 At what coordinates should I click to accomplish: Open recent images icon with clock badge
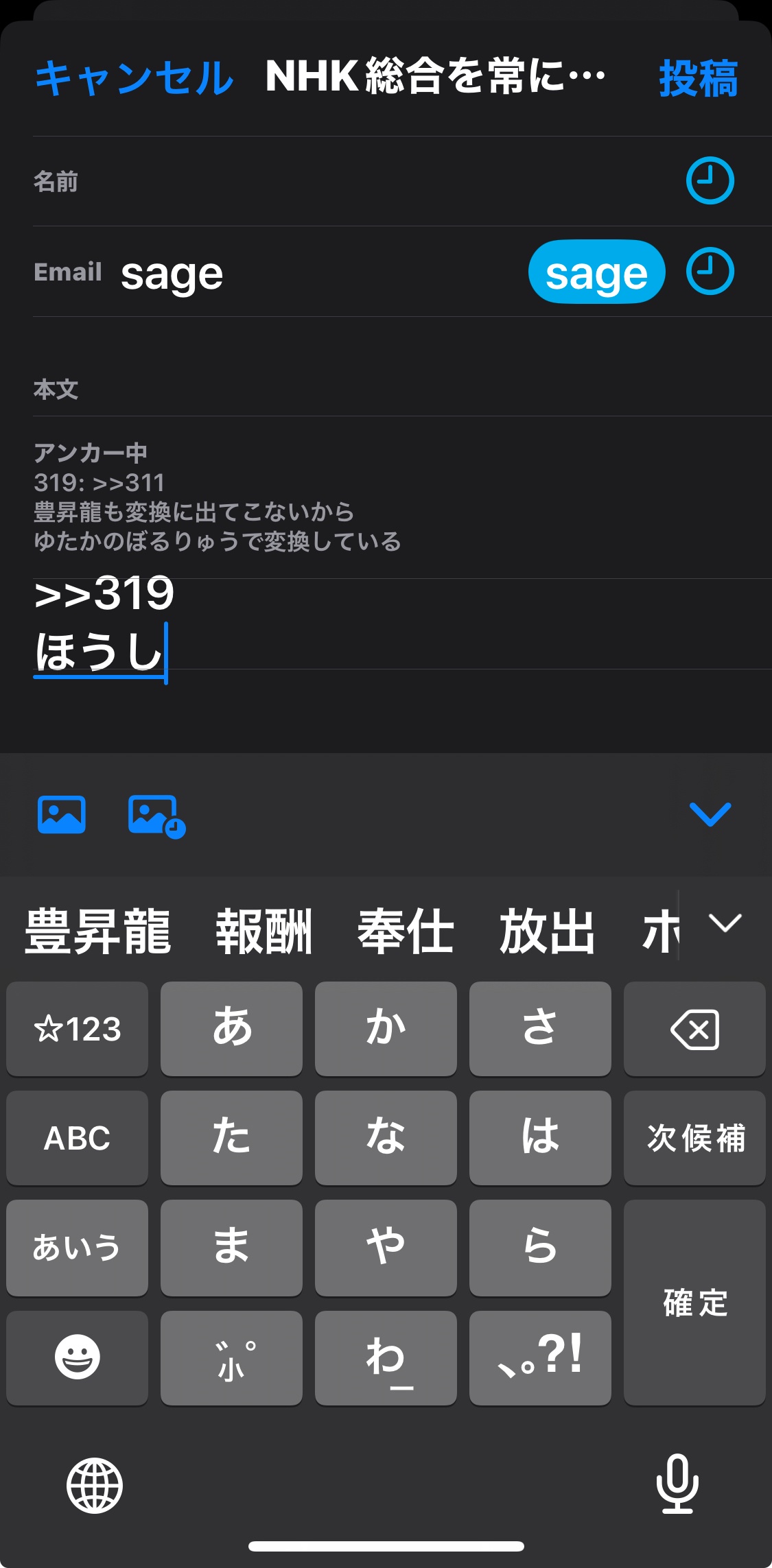tap(157, 816)
